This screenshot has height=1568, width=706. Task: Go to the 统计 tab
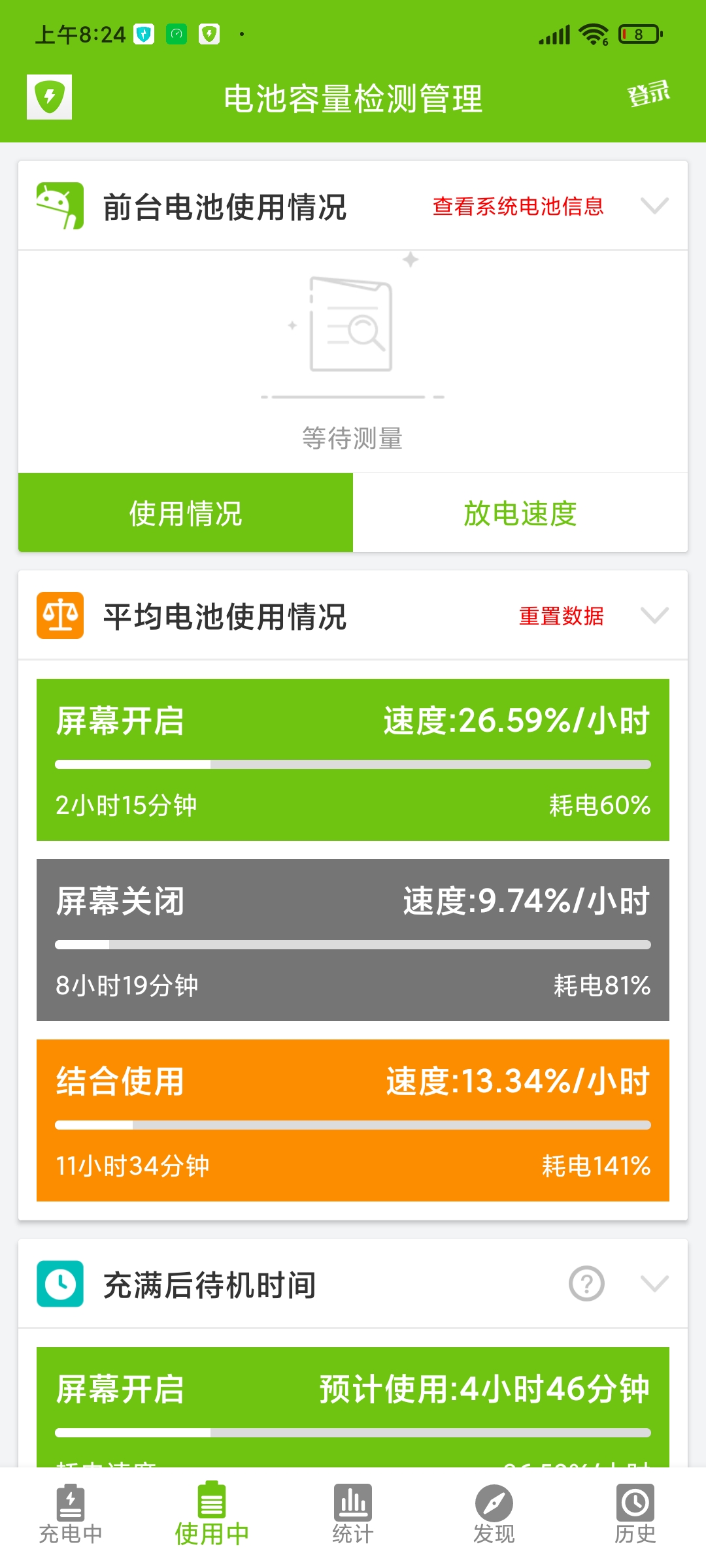353,1514
